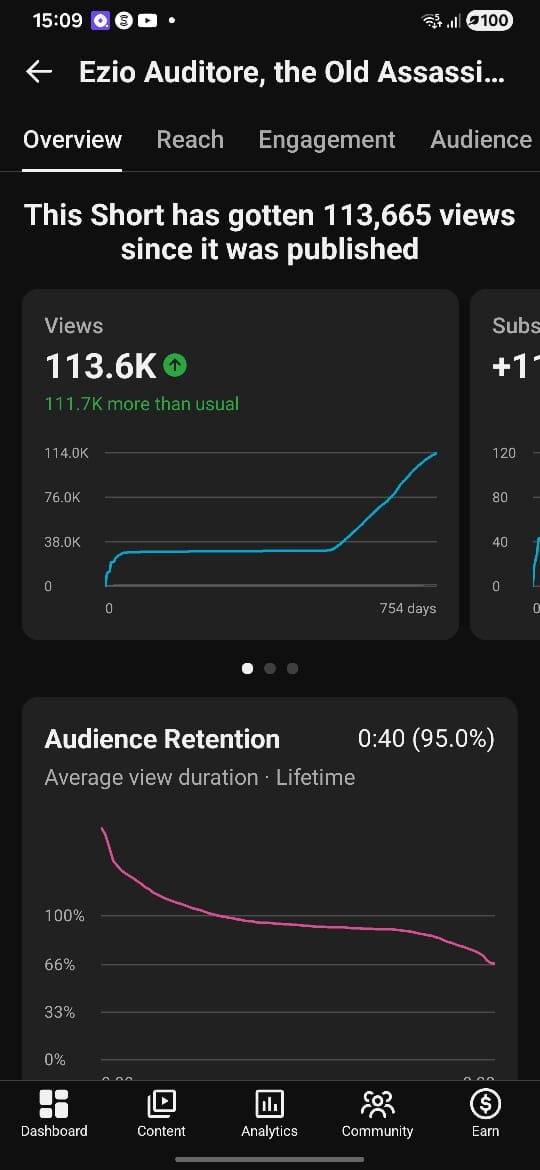540x1170 pixels.
Task: Open the Community section
Action: (377, 1113)
